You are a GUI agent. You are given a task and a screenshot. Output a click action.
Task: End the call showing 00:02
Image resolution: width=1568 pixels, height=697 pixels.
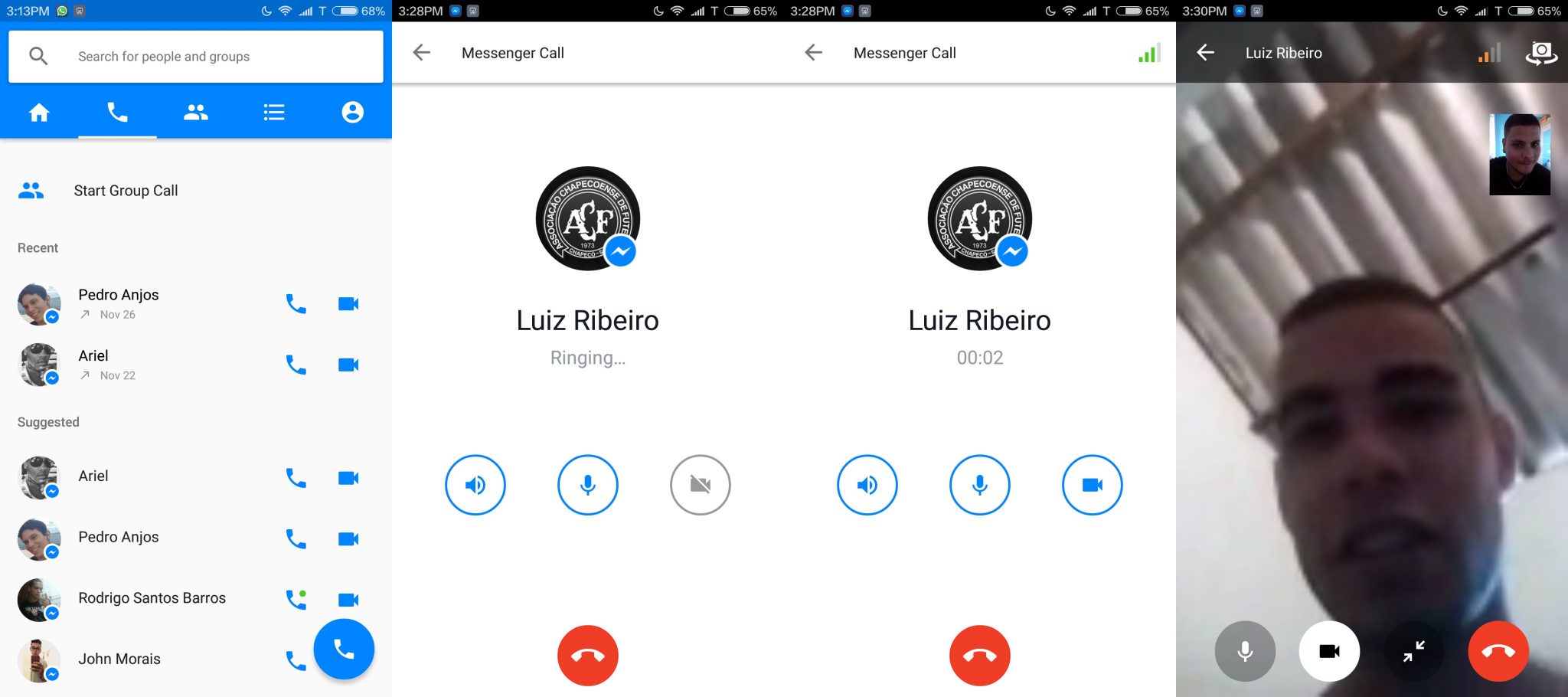(979, 656)
